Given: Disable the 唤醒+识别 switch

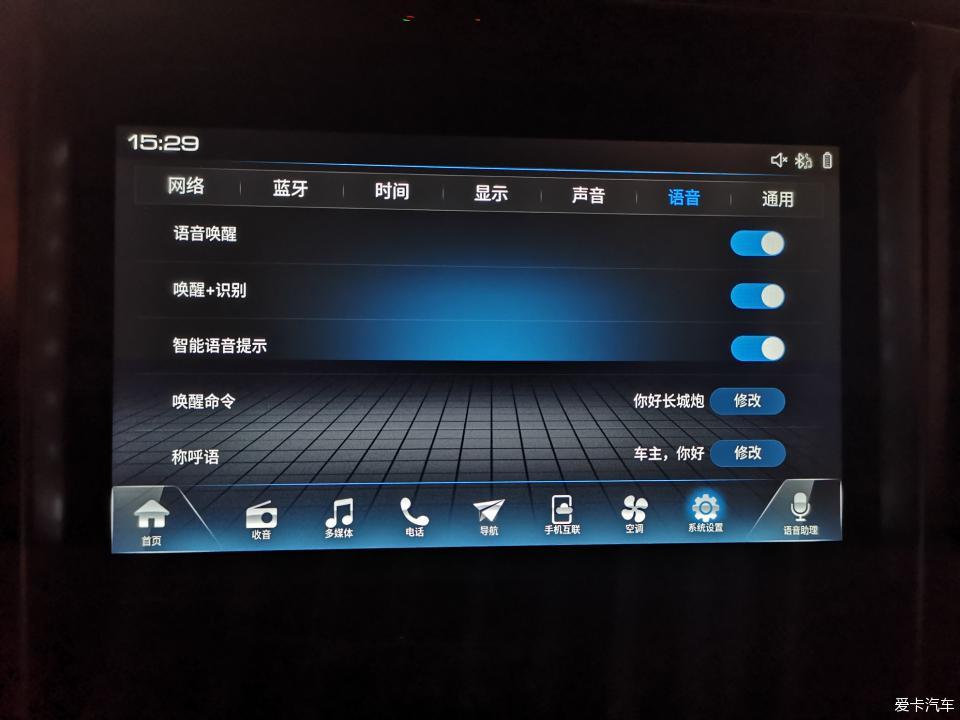Looking at the screenshot, I should click(x=757, y=296).
